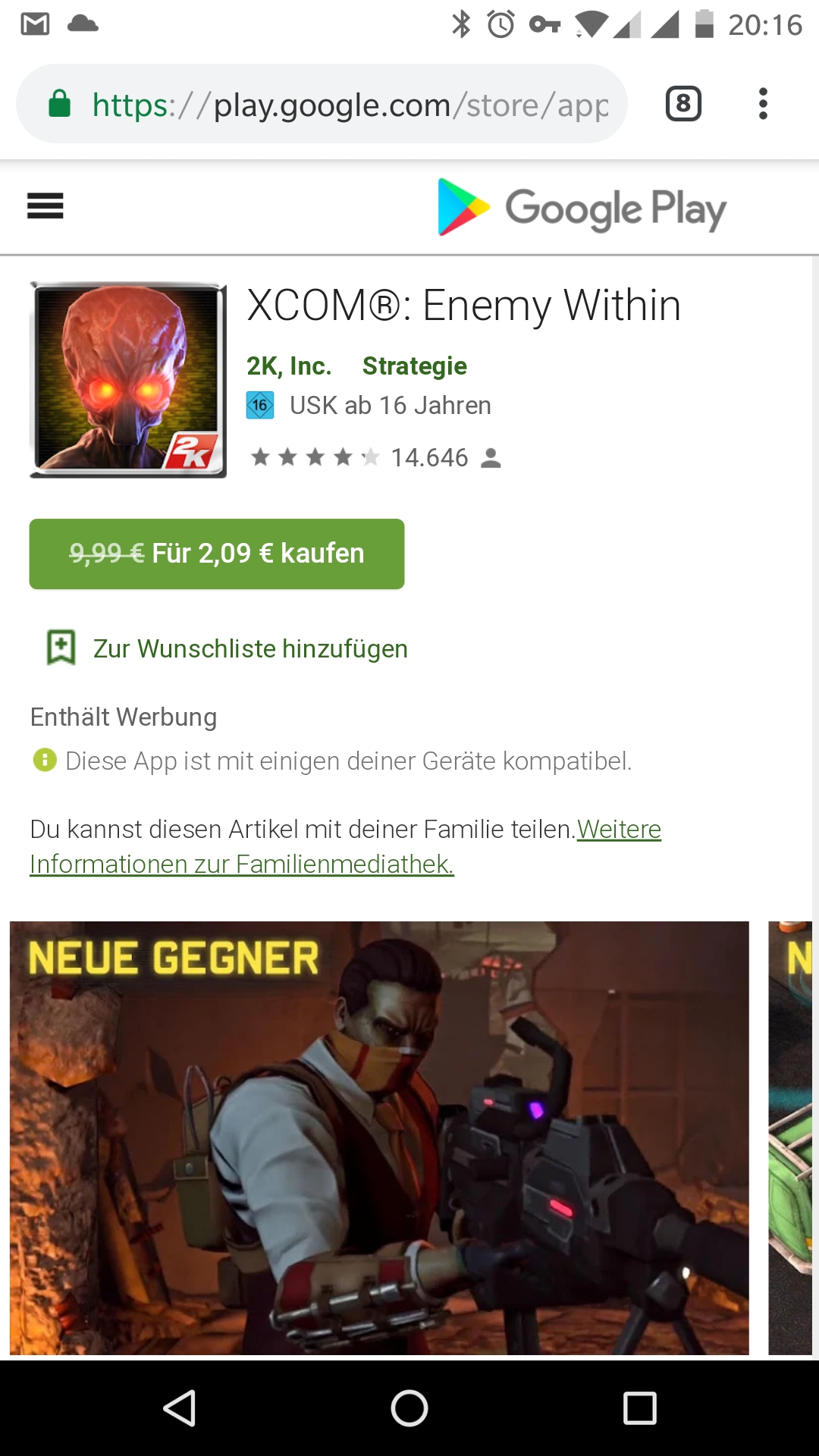
Task: Open the NEUE GEGNER screenshot
Action: click(x=379, y=1137)
